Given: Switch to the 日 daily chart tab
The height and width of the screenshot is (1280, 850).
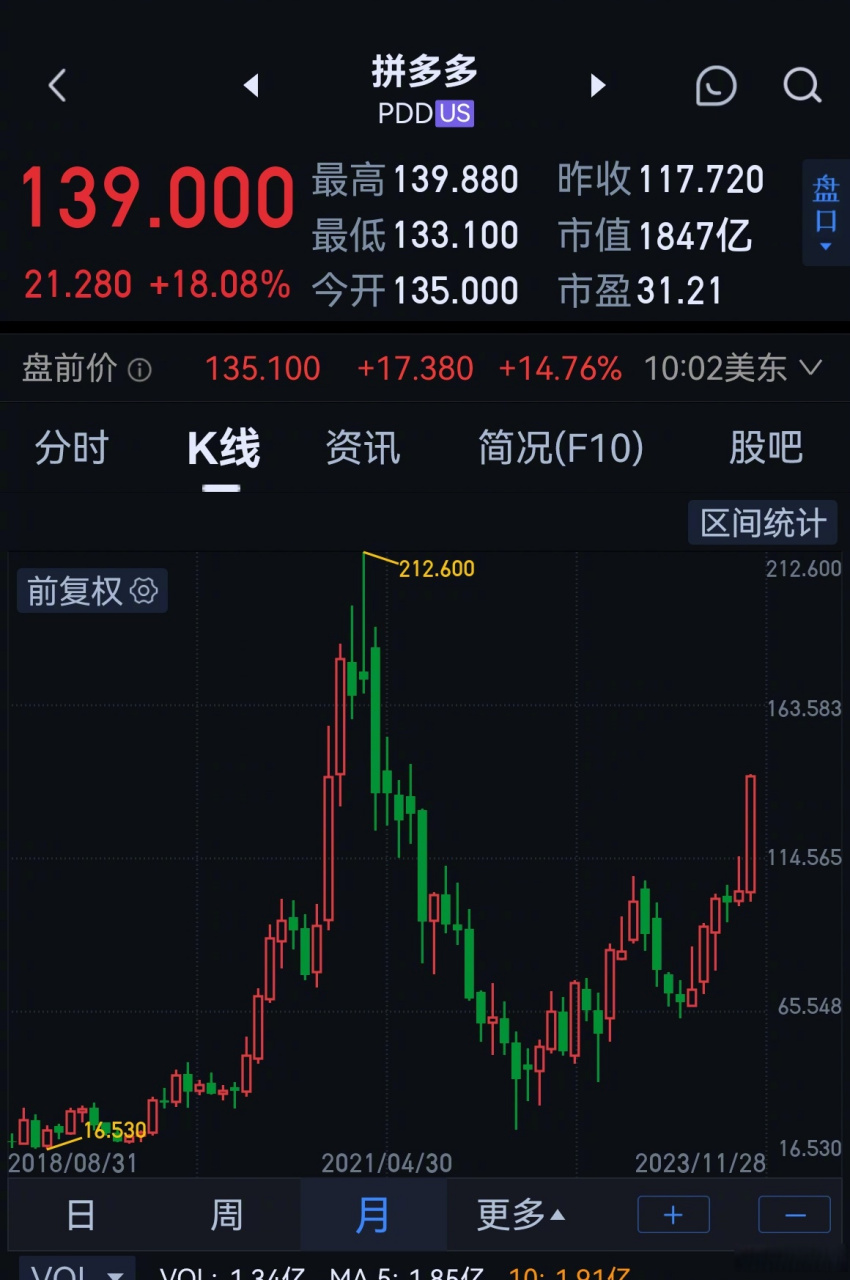Looking at the screenshot, I should 80,1214.
